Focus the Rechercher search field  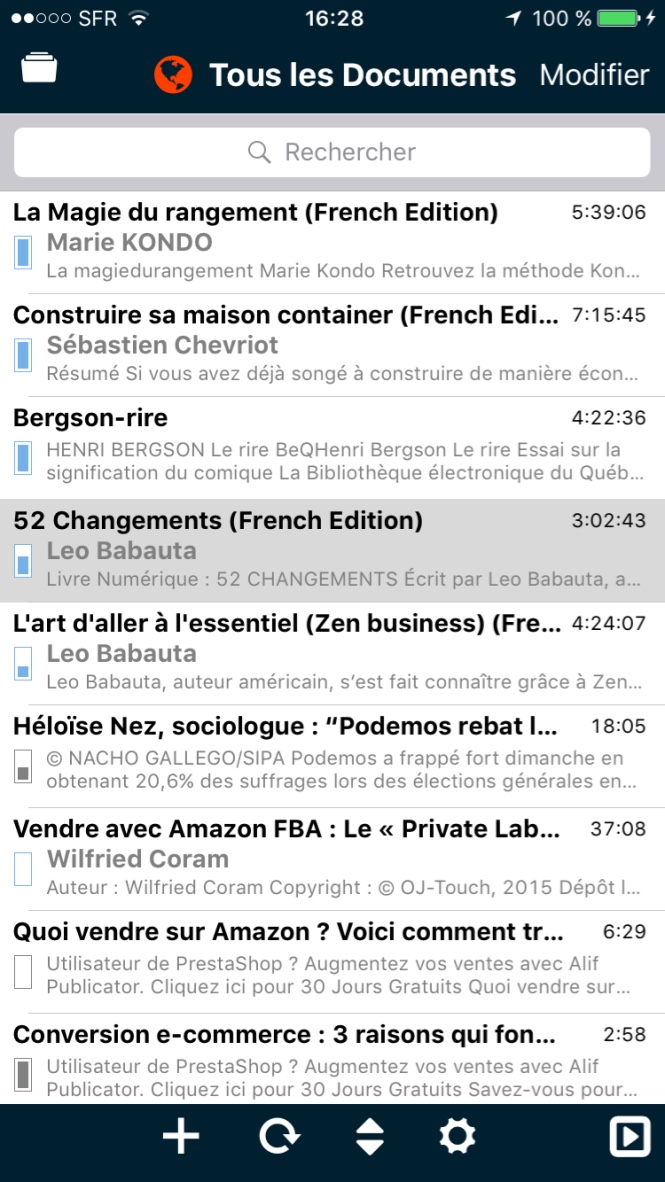point(332,152)
